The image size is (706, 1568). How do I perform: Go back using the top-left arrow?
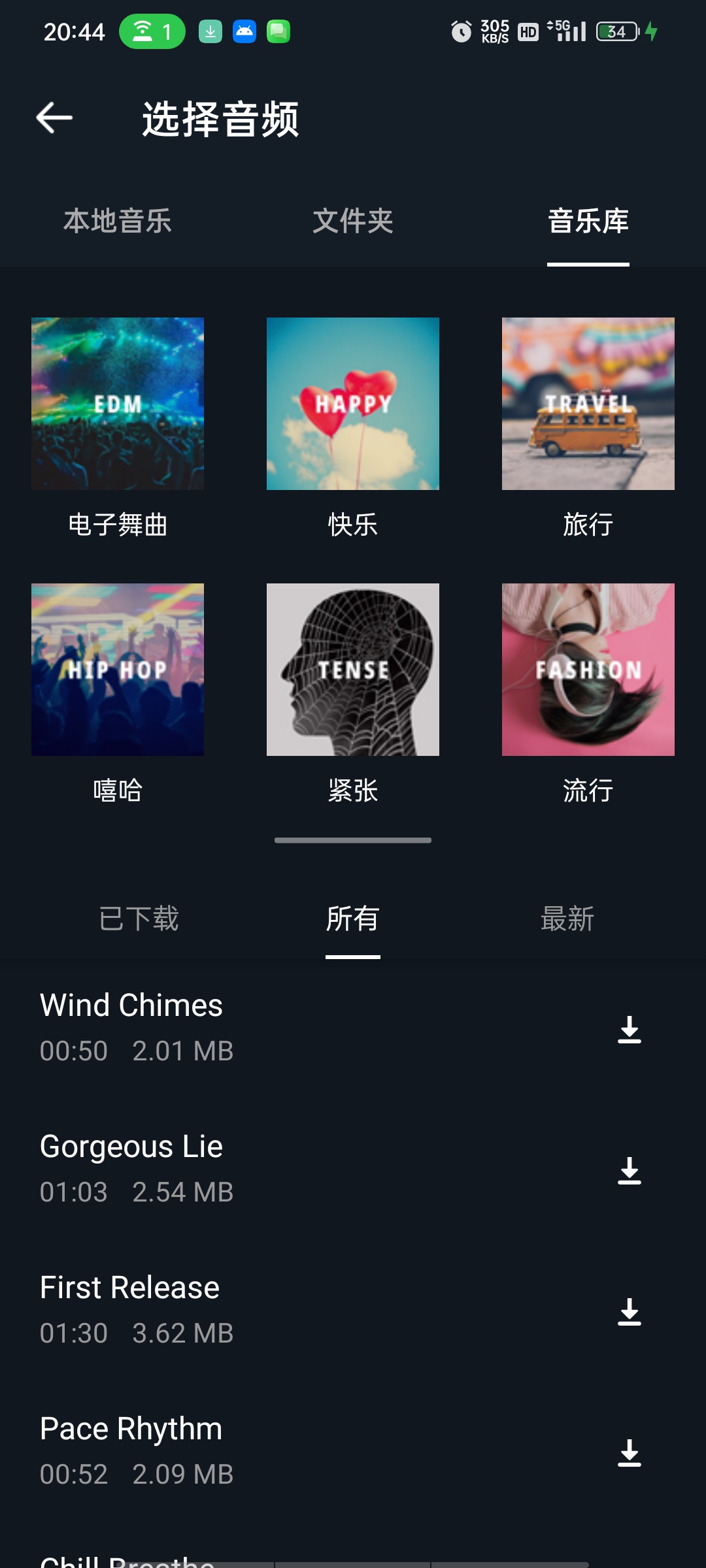tap(54, 118)
